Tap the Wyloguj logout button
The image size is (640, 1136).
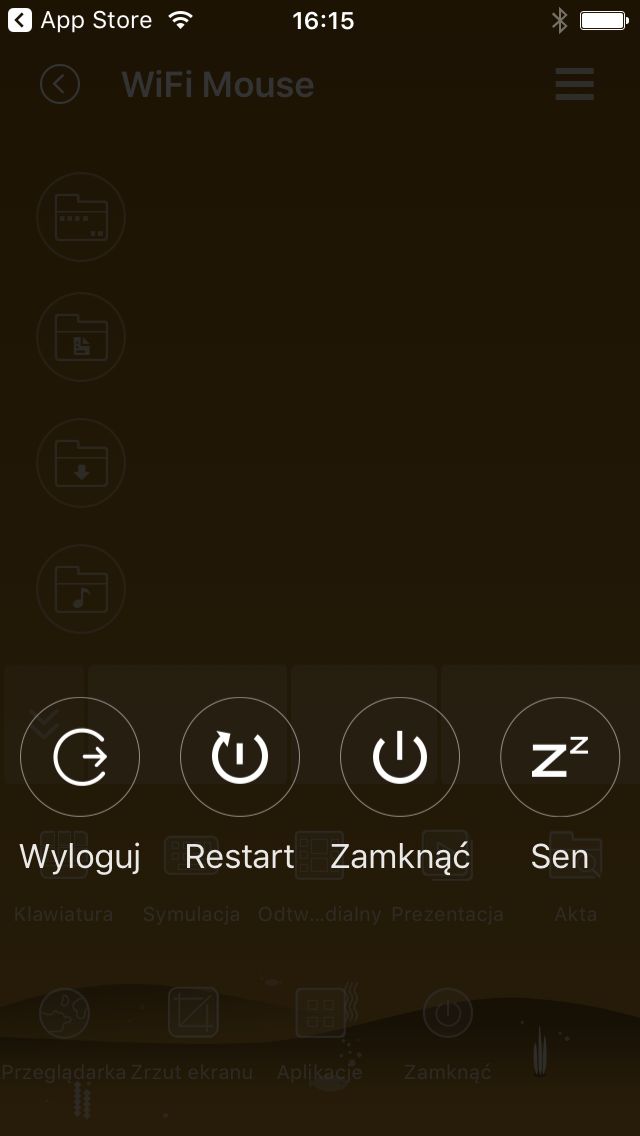pos(80,757)
